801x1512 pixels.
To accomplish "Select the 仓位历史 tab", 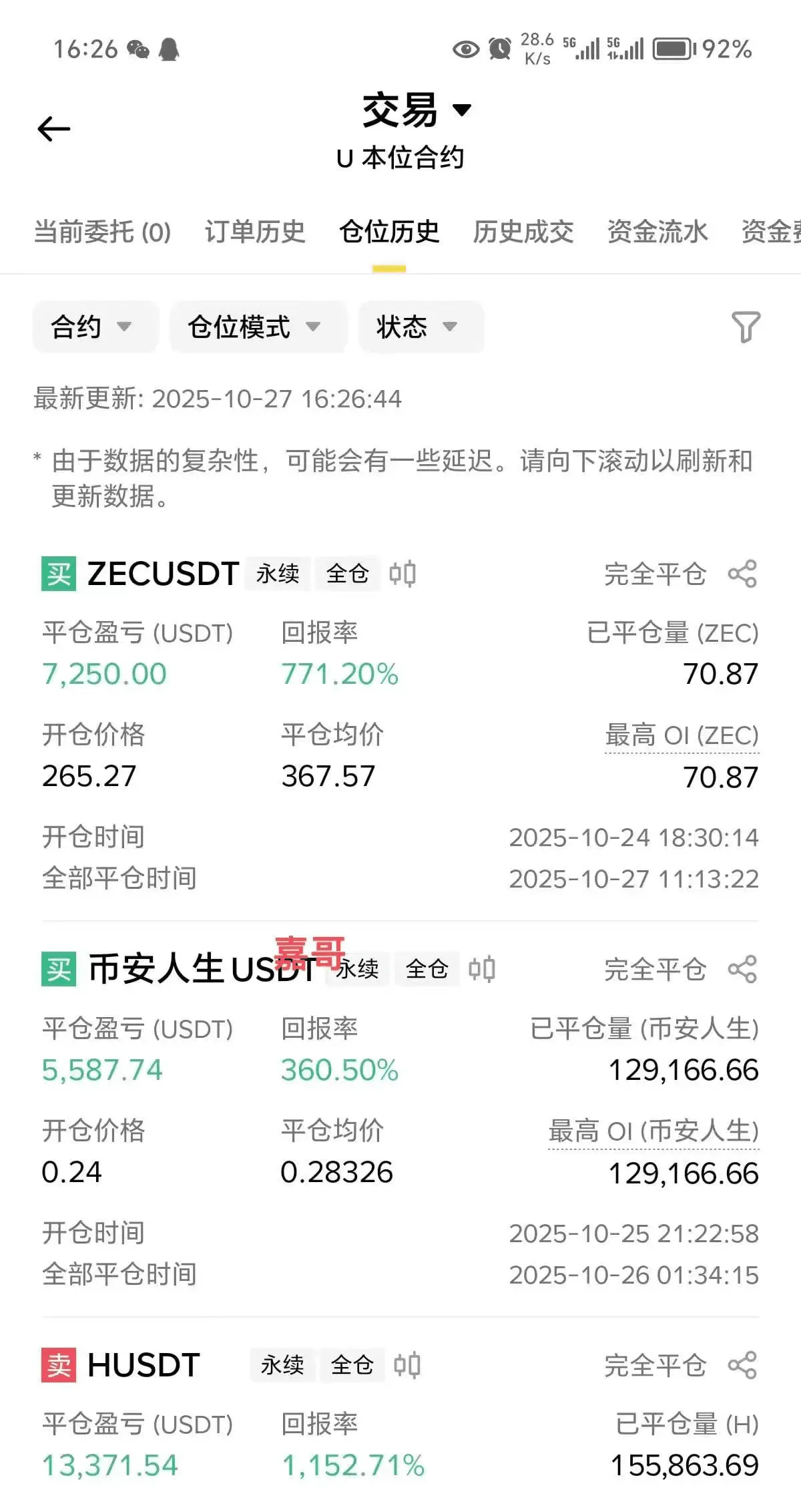I will [389, 232].
